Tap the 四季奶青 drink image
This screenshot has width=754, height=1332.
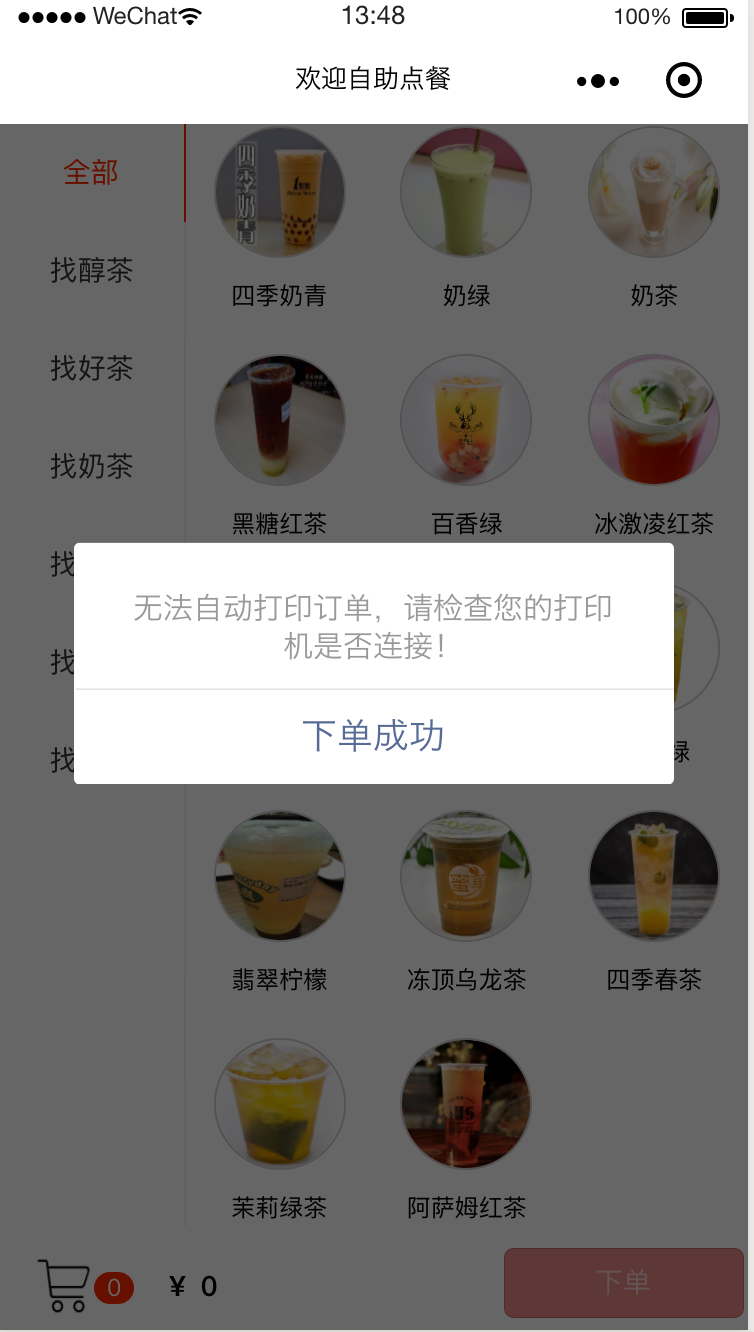tap(279, 192)
